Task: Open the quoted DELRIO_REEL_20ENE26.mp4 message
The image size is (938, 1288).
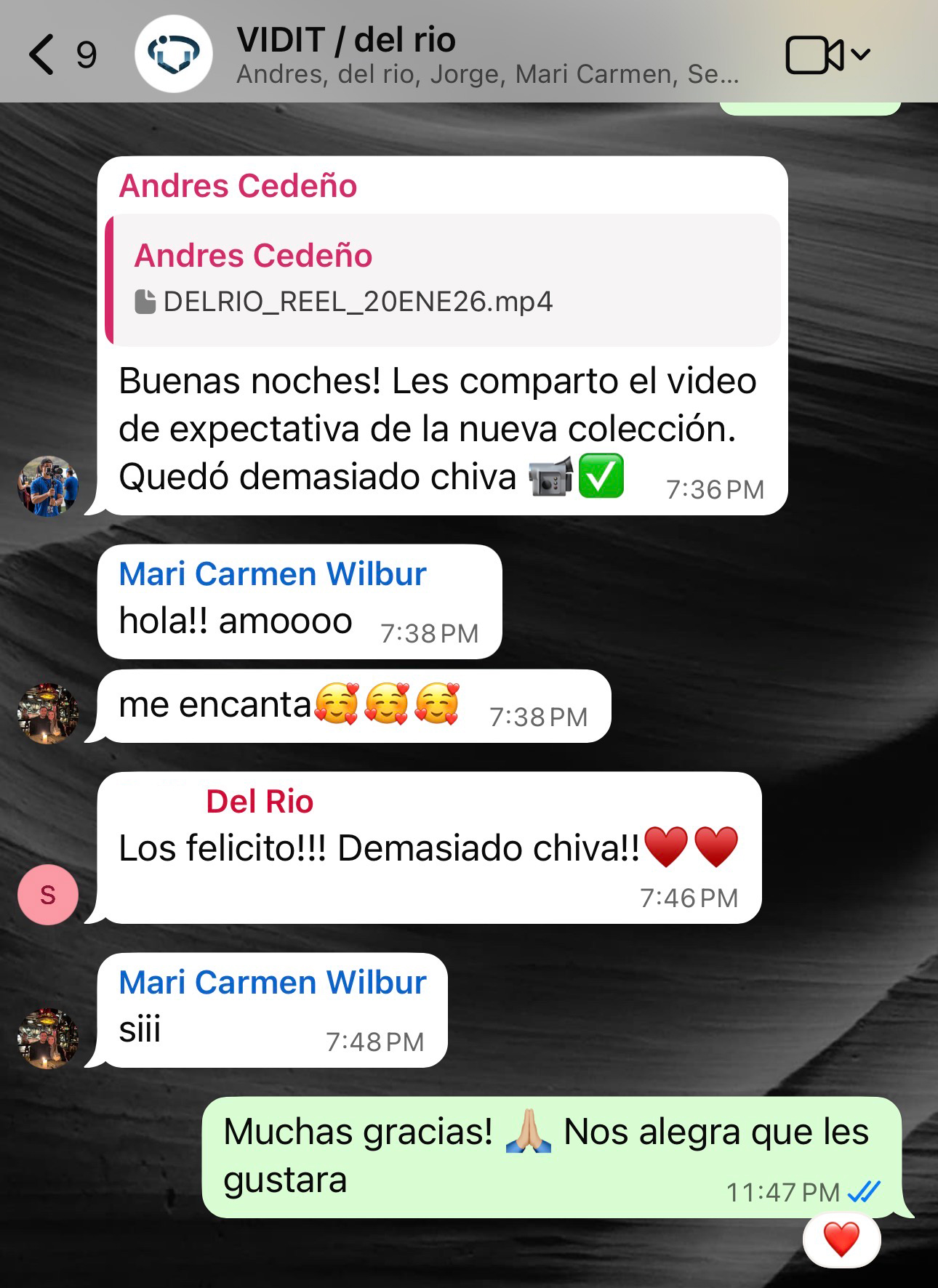Action: [x=444, y=279]
